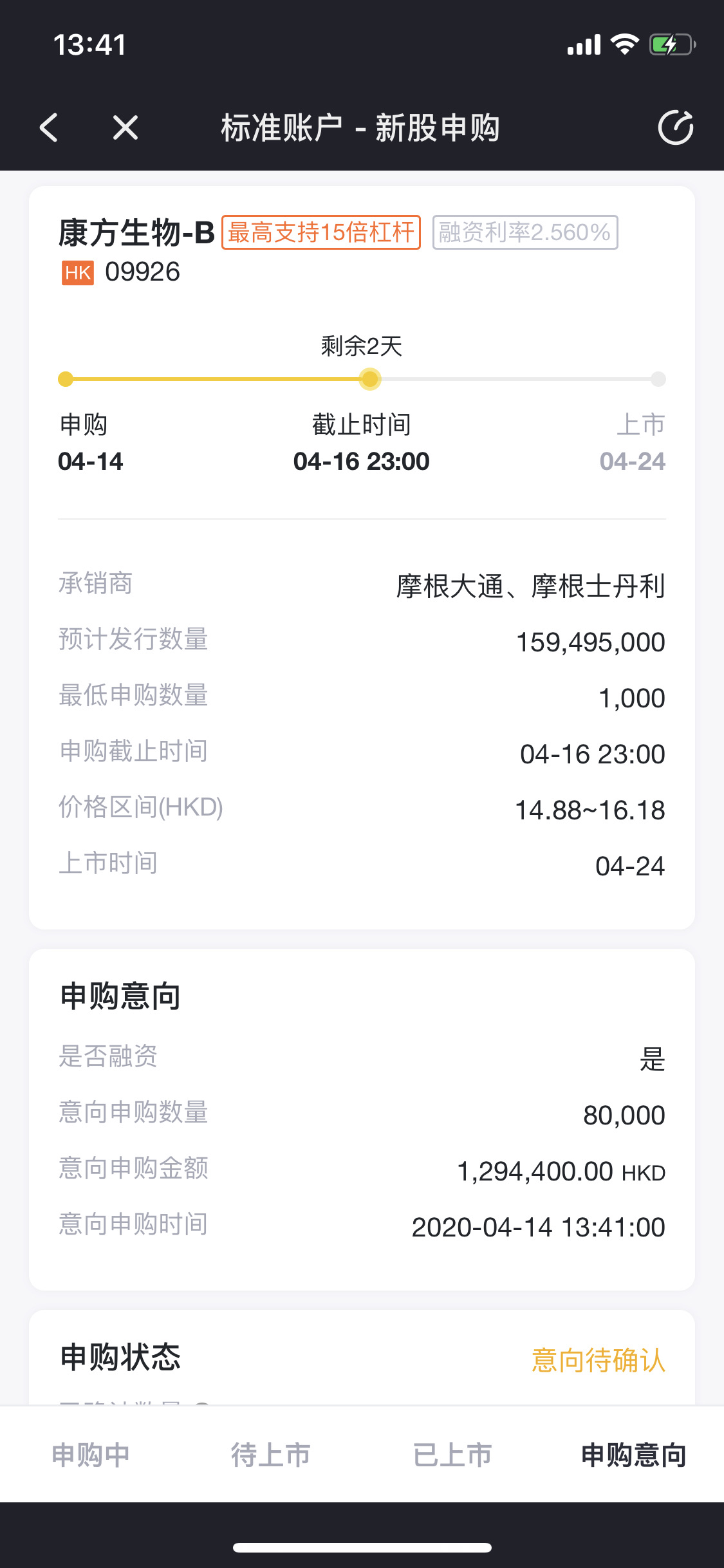Switch to the 申购中 tab
The width and height of the screenshot is (724, 1568).
point(91,1455)
